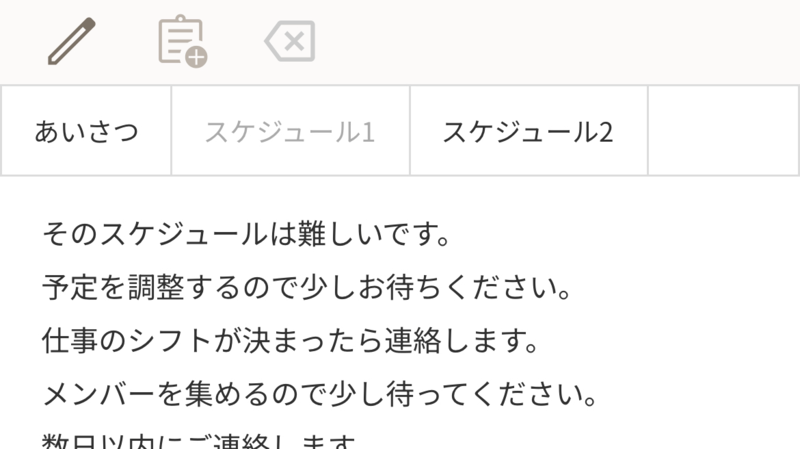This screenshot has height=449, width=800.
Task: Select phrase そのスケジュールは難しいです。
Action: click(x=244, y=237)
